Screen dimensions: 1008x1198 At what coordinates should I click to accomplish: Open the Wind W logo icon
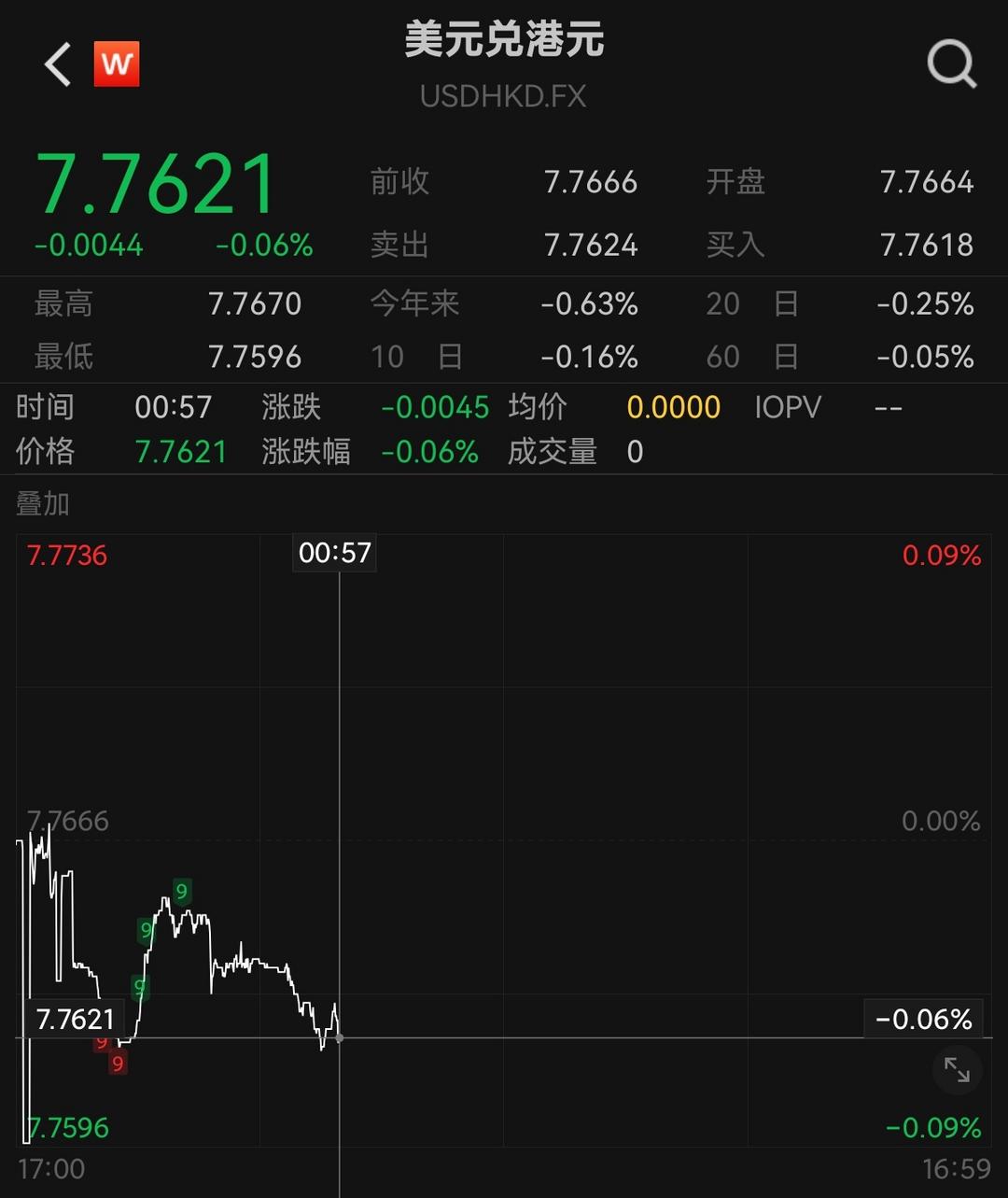tap(116, 64)
